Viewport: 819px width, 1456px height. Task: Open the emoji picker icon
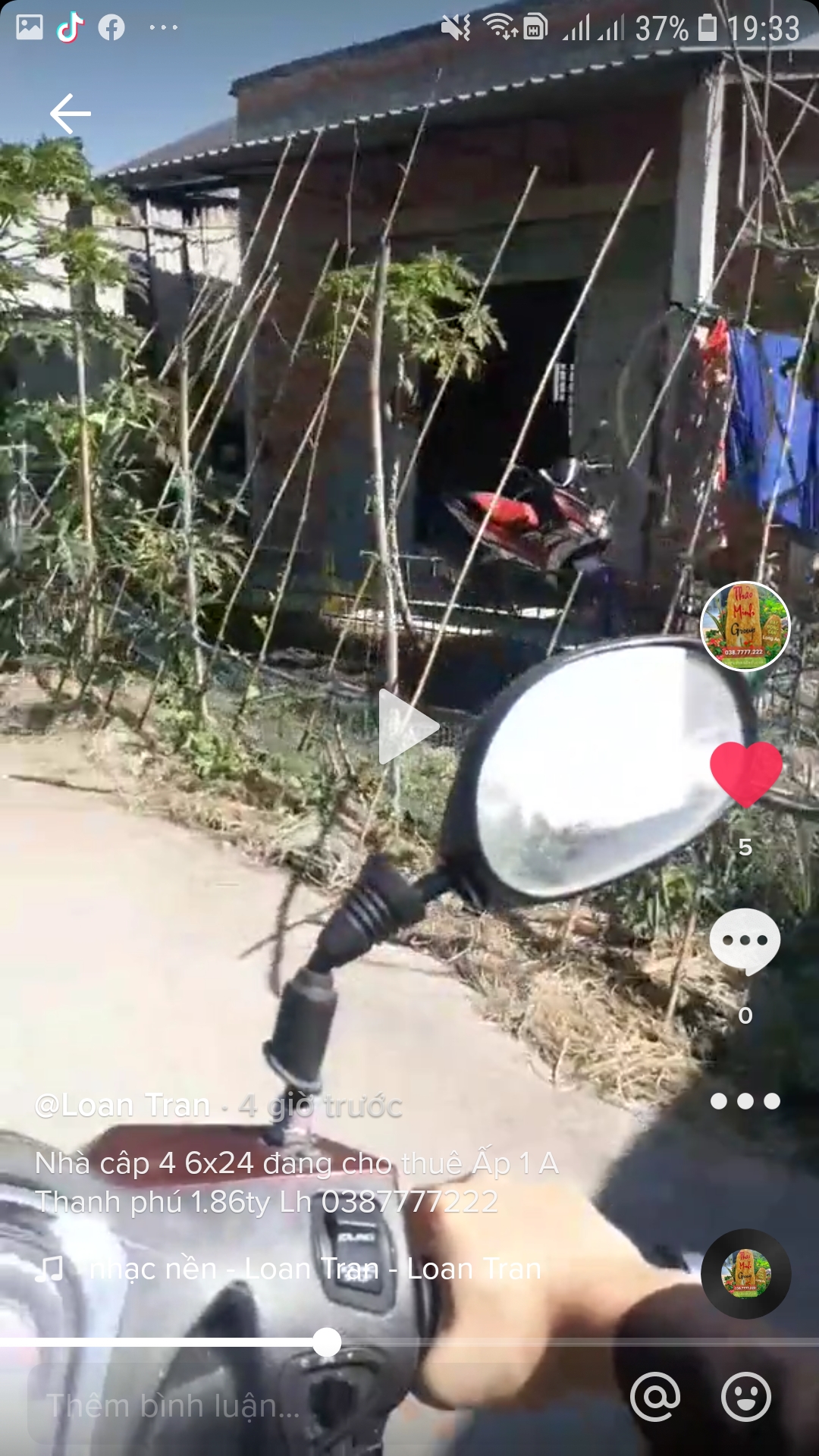[x=746, y=1397]
